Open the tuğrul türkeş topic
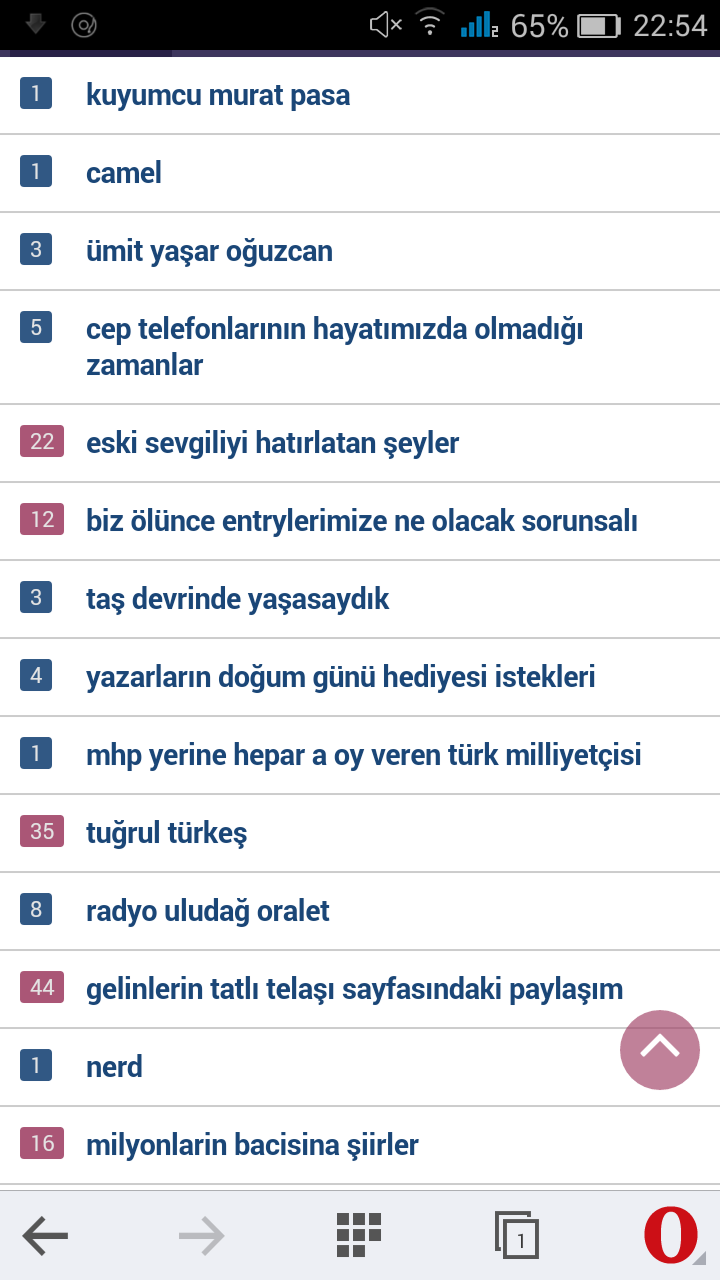Viewport: 720px width, 1280px height. tap(360, 833)
